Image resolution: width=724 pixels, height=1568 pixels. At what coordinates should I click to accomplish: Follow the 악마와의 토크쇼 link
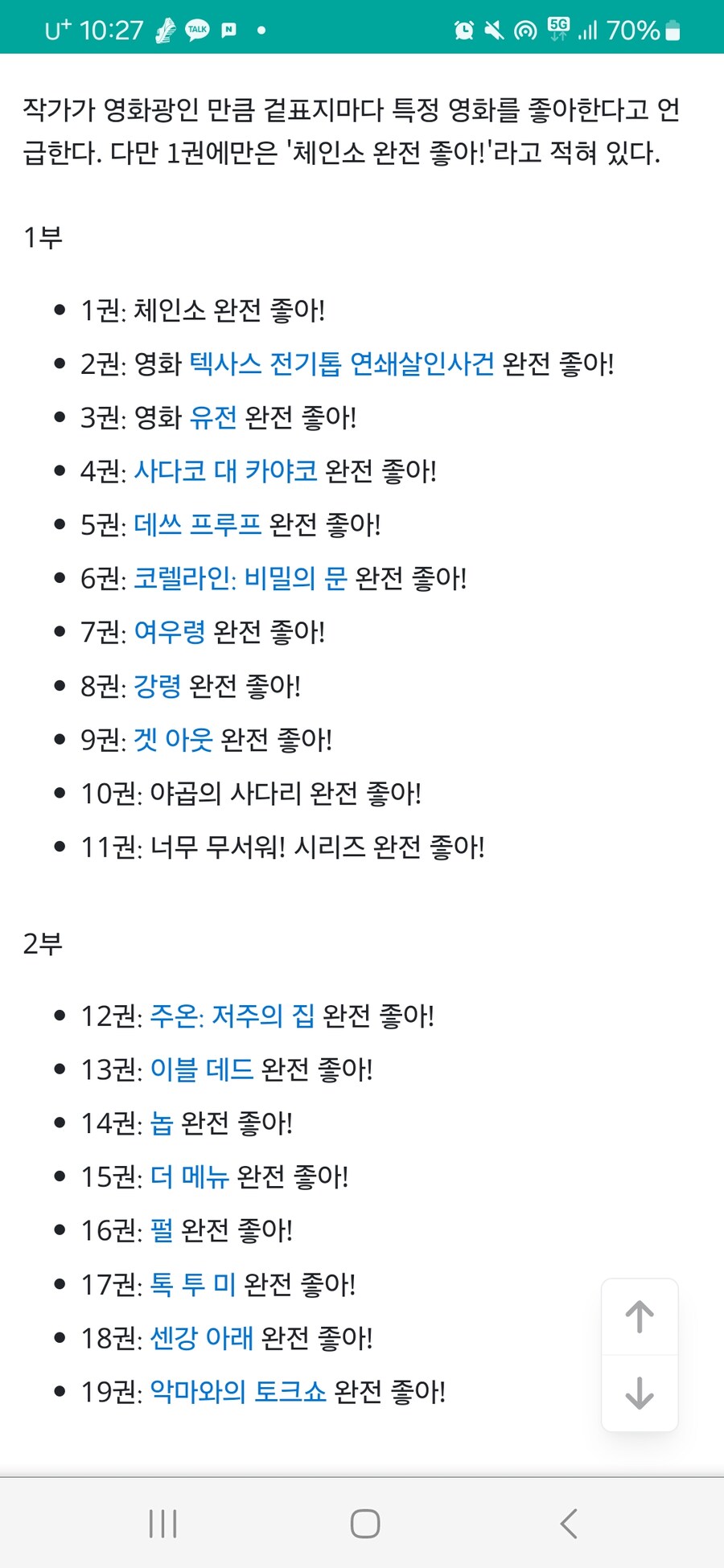click(x=238, y=1391)
